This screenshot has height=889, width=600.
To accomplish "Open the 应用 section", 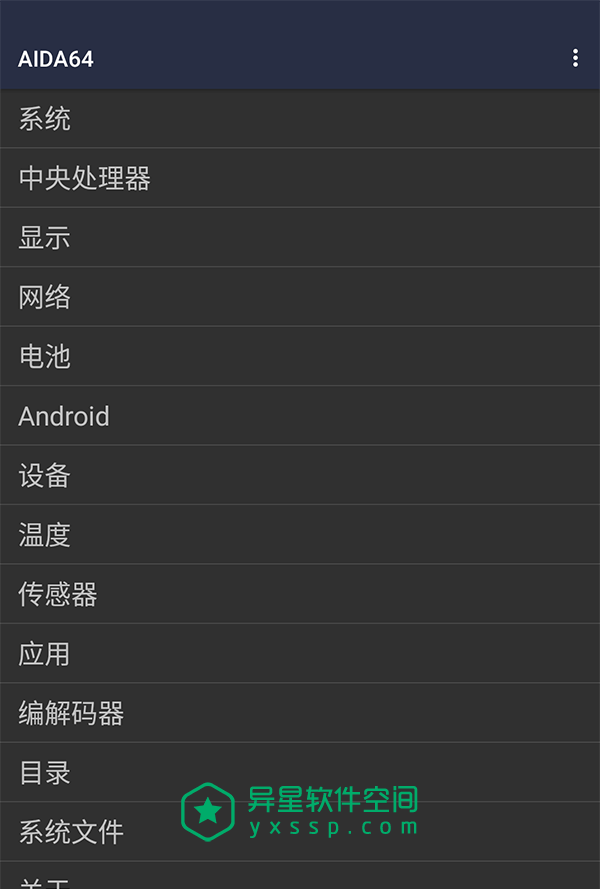I will (300, 654).
